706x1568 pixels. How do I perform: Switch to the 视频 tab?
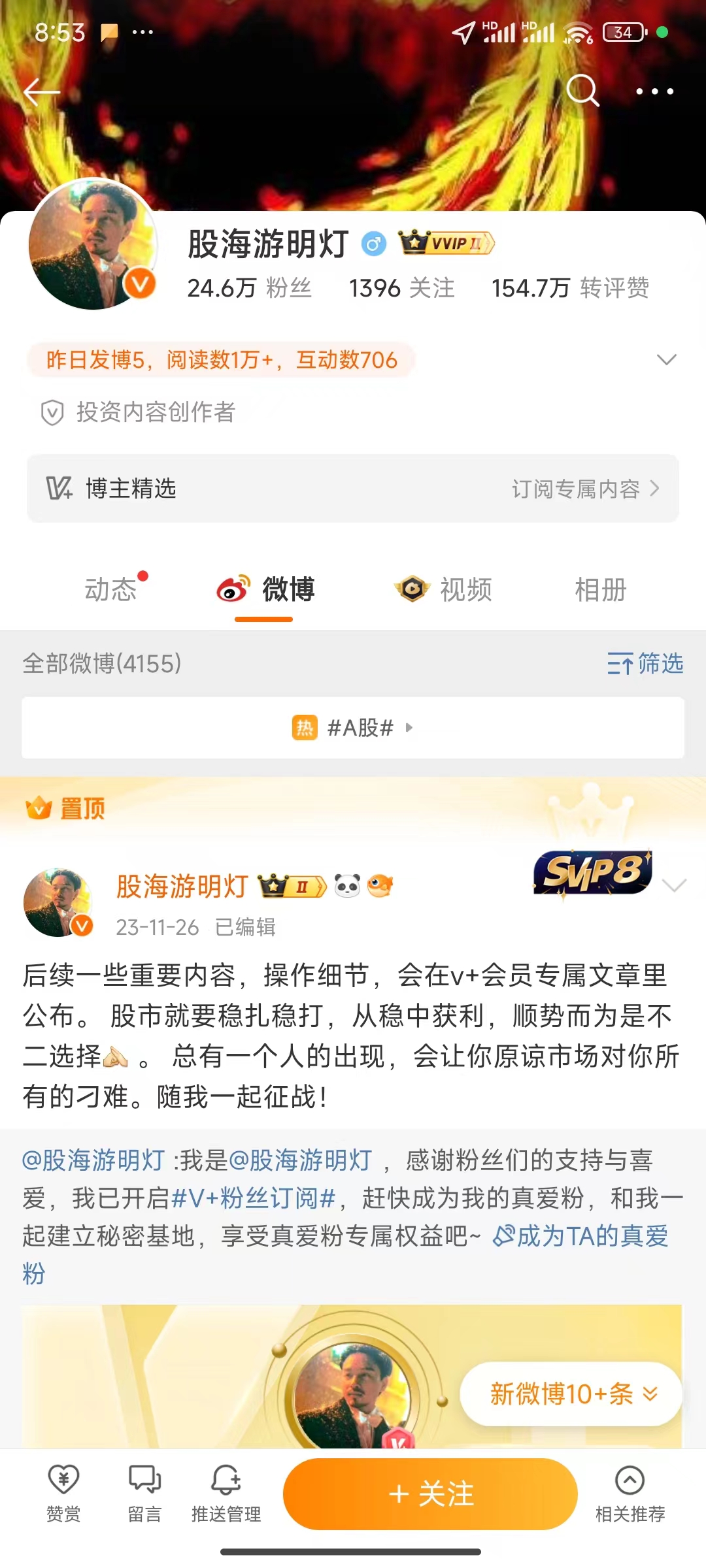click(x=445, y=589)
